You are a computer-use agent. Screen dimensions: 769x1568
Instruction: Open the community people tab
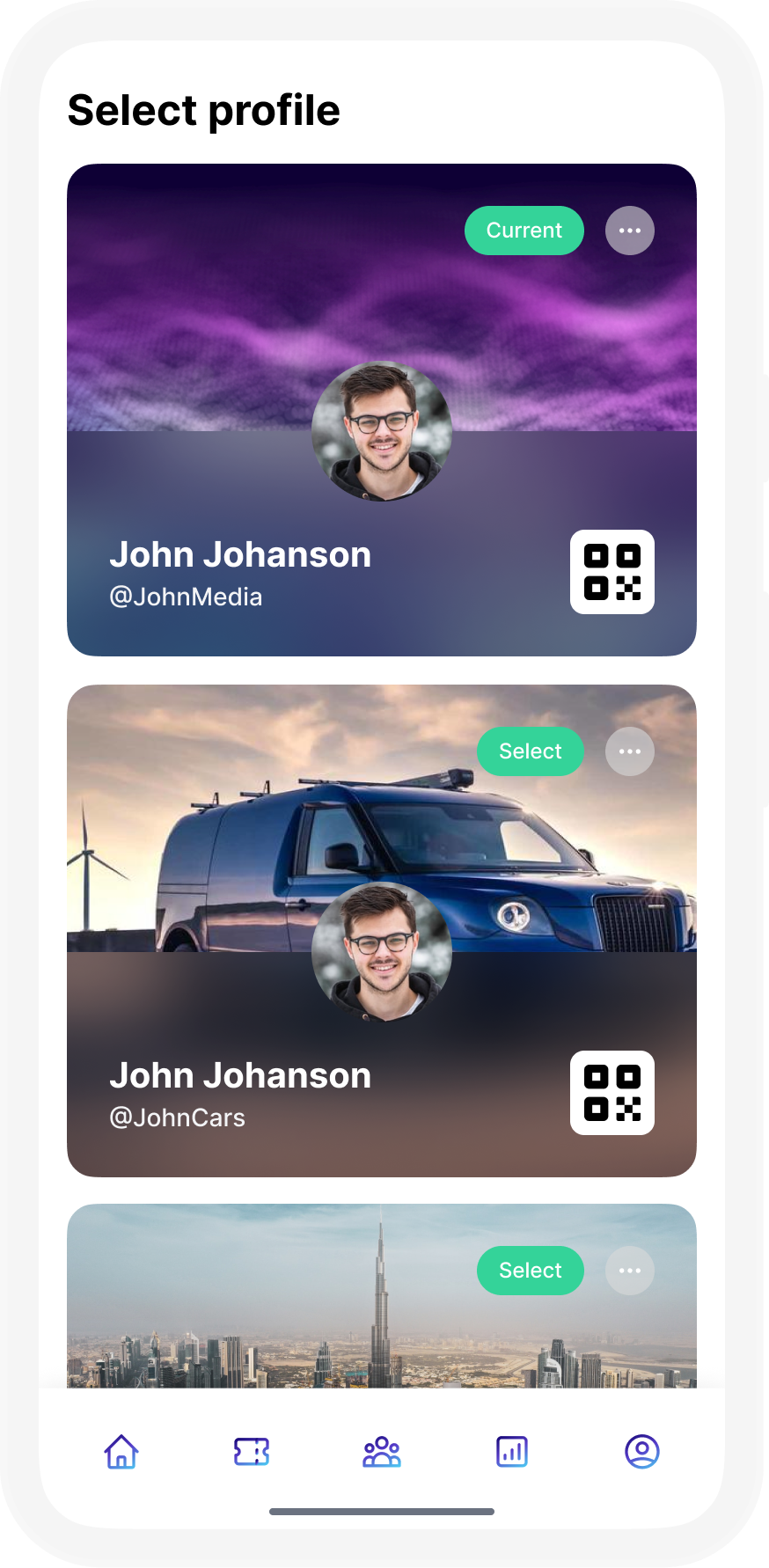coord(382,1452)
